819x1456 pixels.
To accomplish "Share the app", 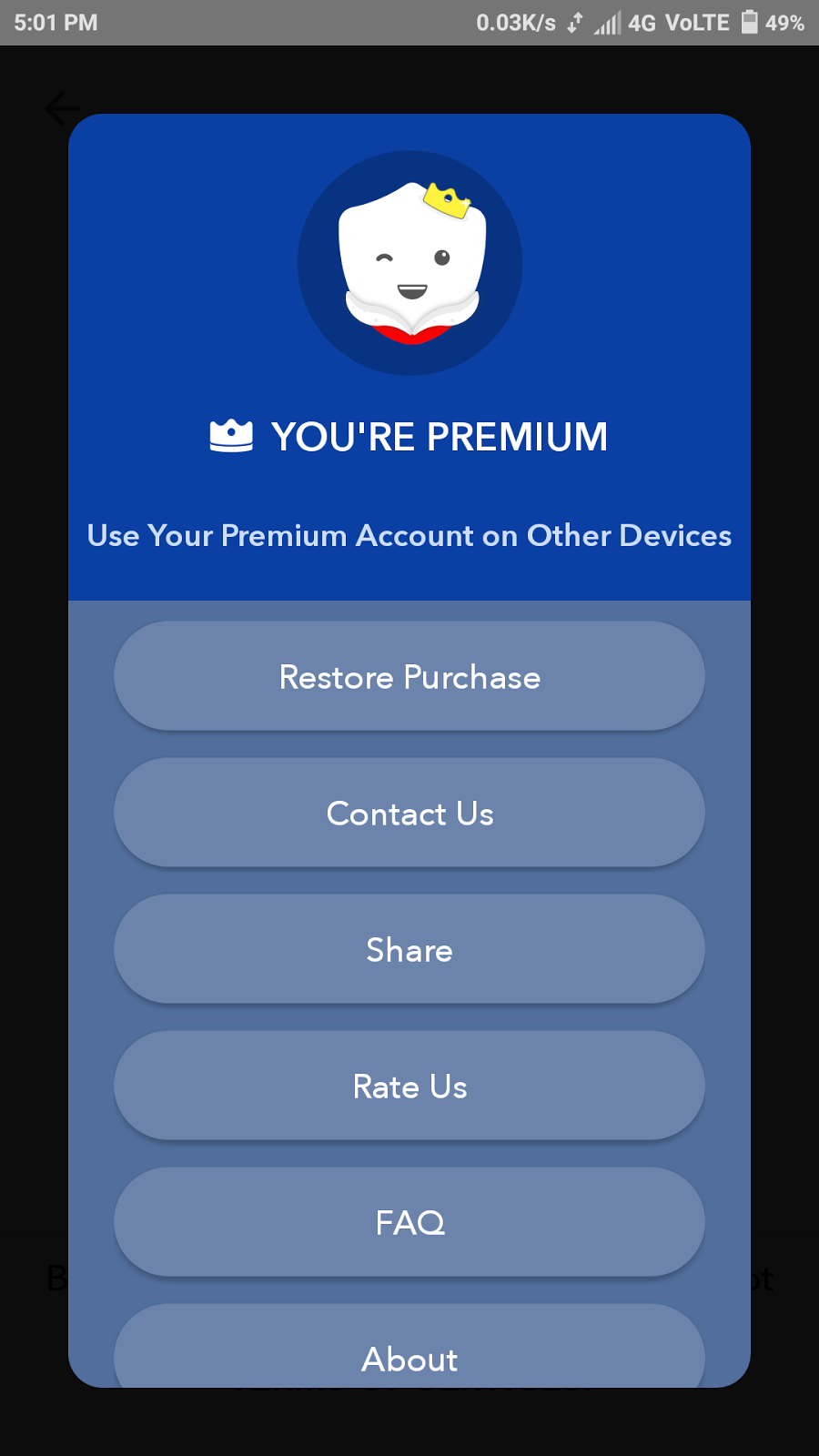I will click(x=409, y=949).
